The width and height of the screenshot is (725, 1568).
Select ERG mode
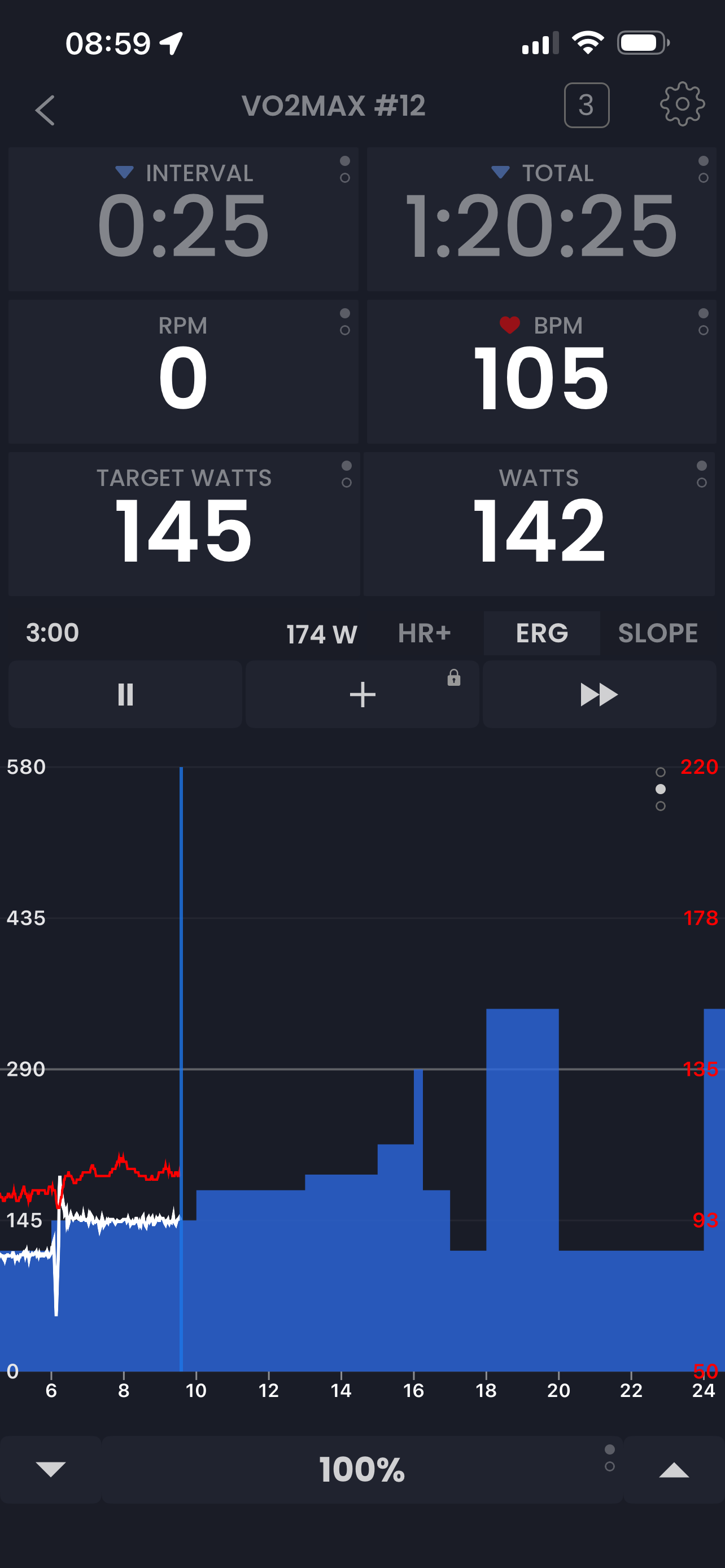[541, 633]
